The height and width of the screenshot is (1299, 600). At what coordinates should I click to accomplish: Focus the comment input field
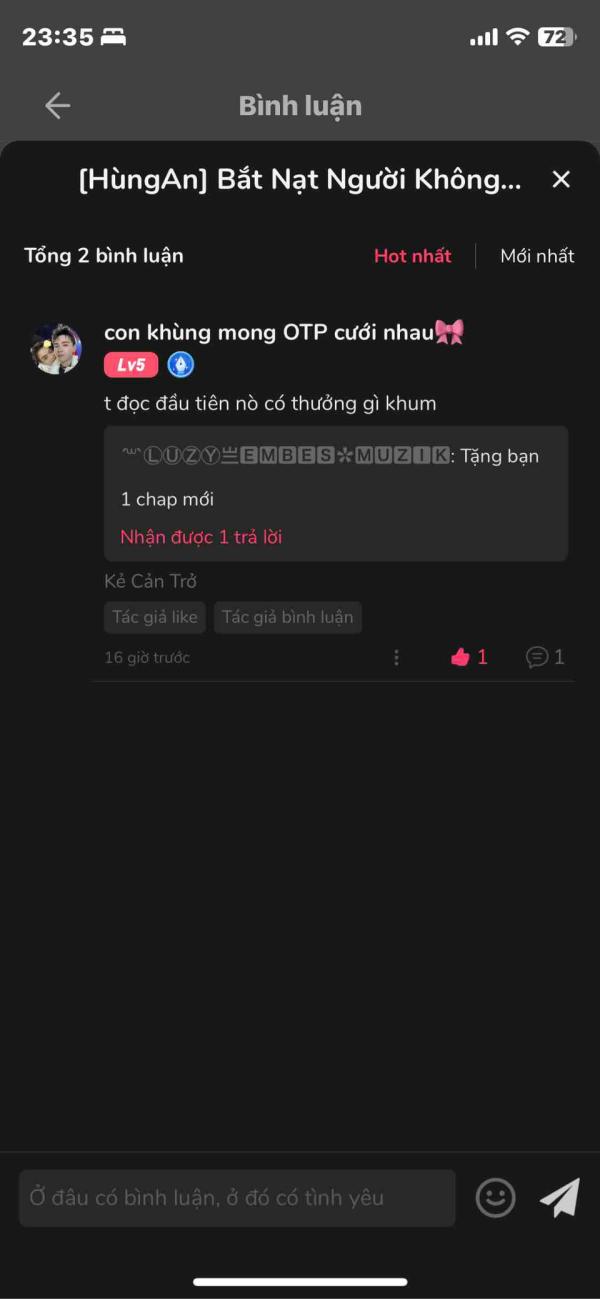click(x=237, y=1197)
